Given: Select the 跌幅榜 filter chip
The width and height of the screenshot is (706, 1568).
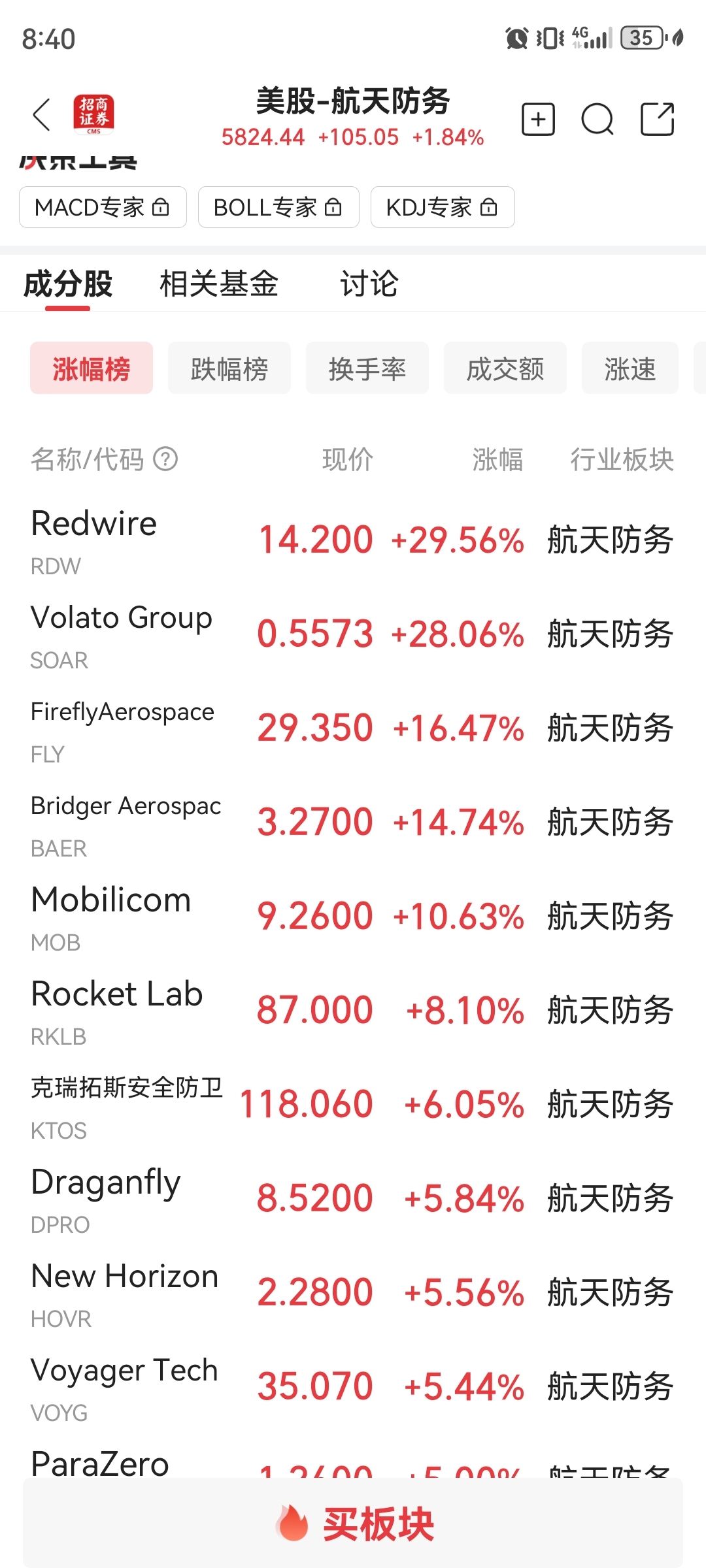Looking at the screenshot, I should pos(229,368).
